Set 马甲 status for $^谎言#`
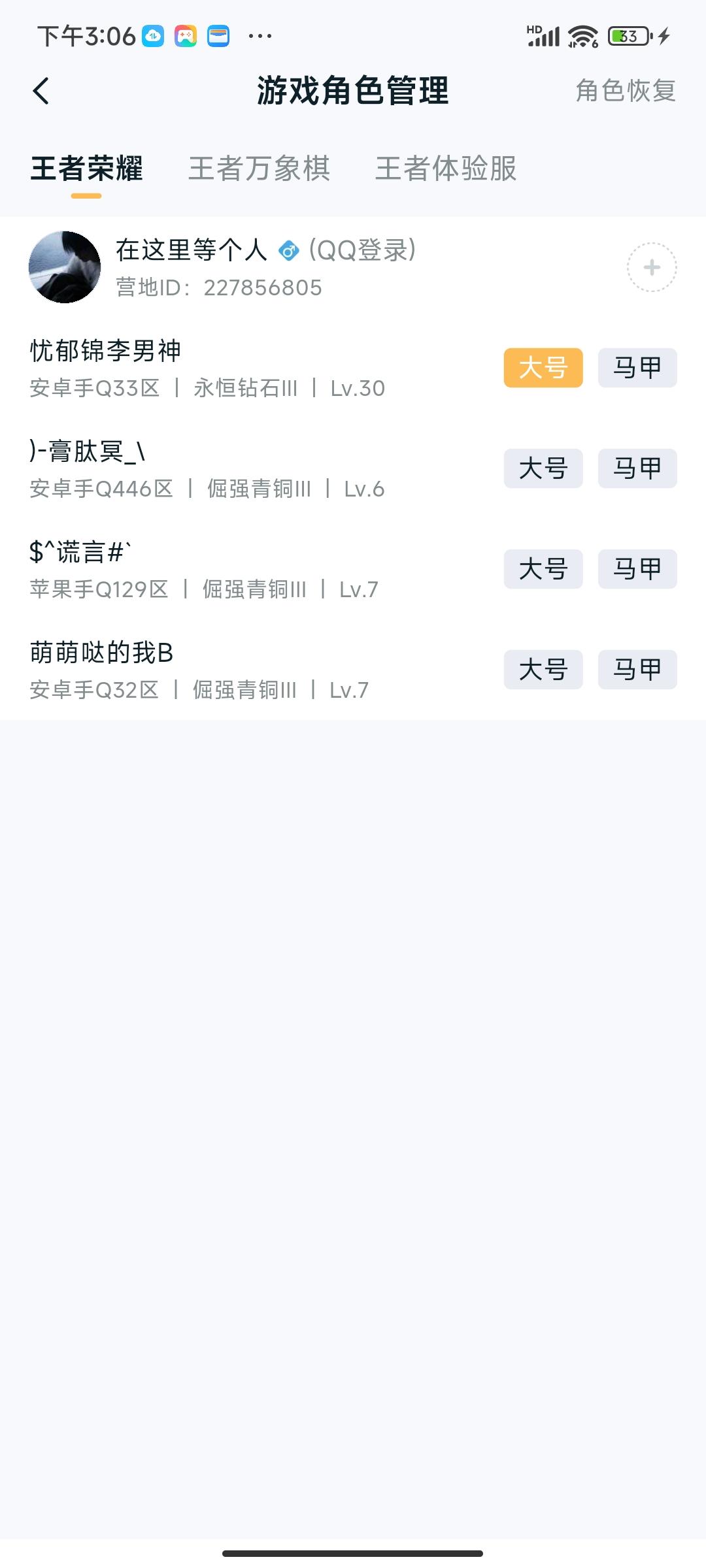The height and width of the screenshot is (1568, 706). tap(637, 569)
